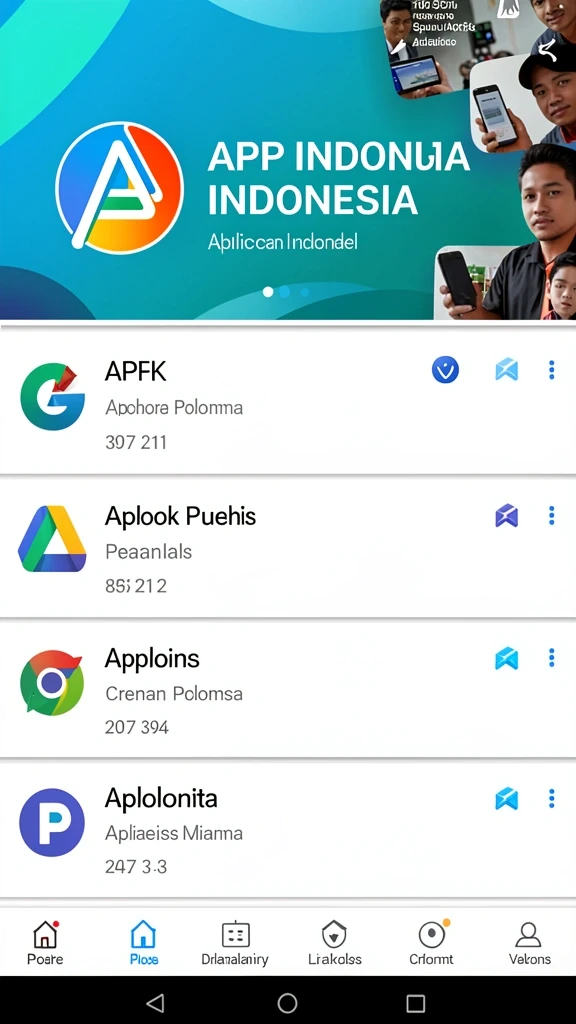Tap the purple box icon beside Aplook Puehis
Image resolution: width=576 pixels, height=1024 pixels.
pyautogui.click(x=507, y=516)
